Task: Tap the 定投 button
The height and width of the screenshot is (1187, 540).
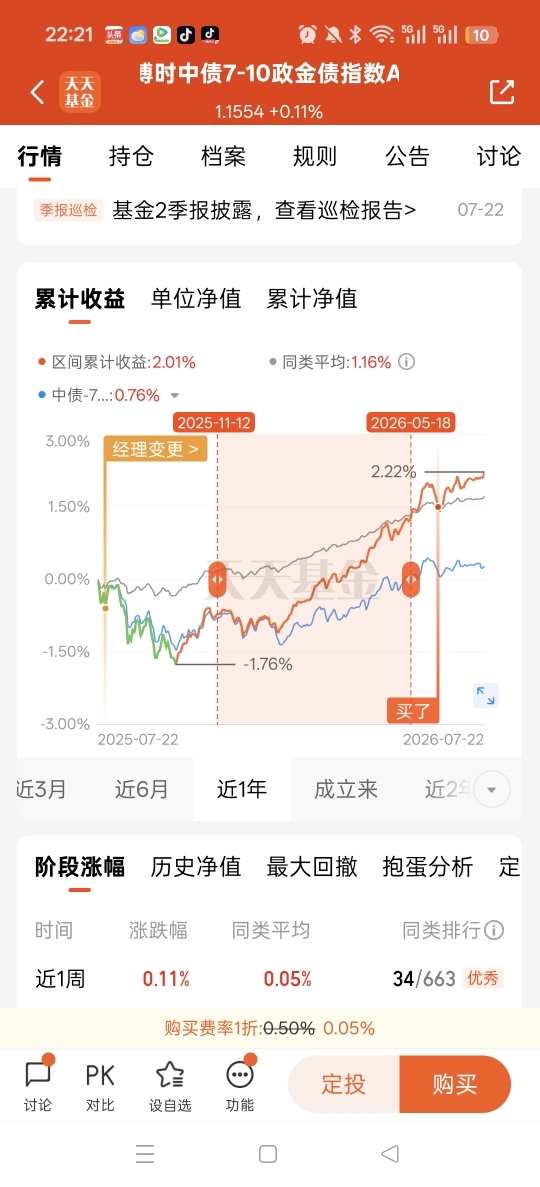Action: tap(344, 1084)
